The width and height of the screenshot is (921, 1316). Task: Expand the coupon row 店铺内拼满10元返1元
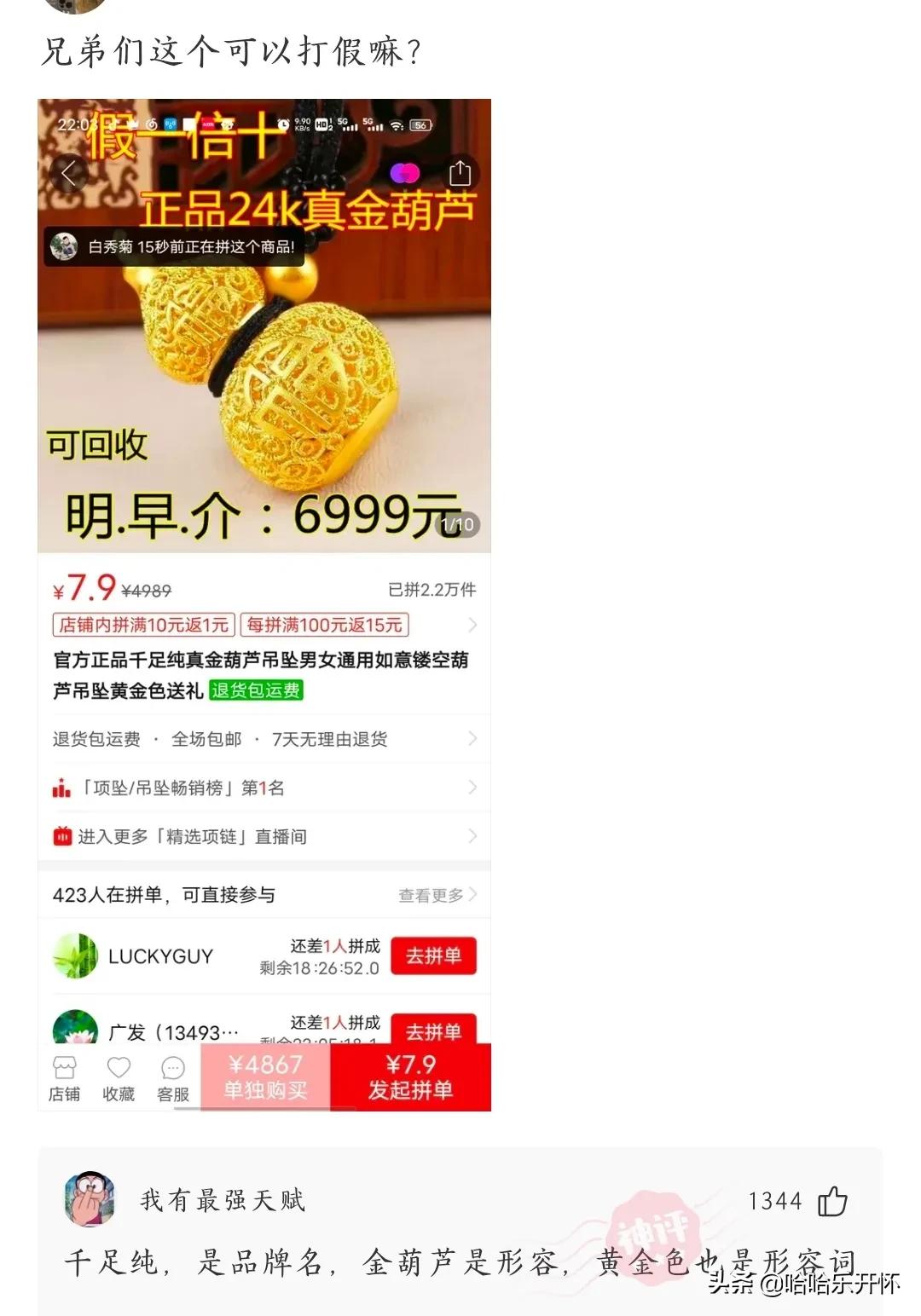click(x=142, y=624)
